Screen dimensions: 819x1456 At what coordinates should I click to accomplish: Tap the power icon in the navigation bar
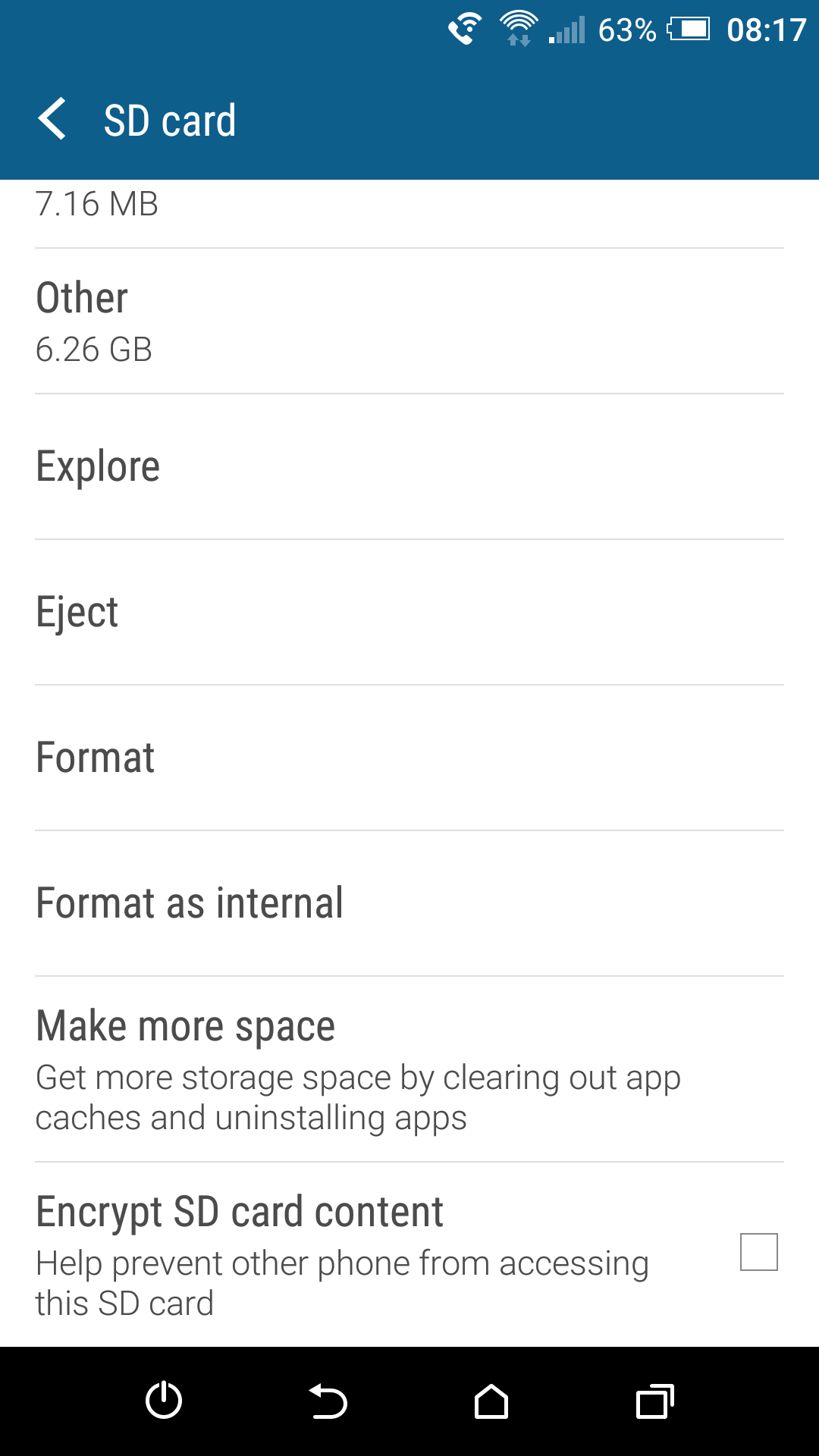tap(164, 1401)
